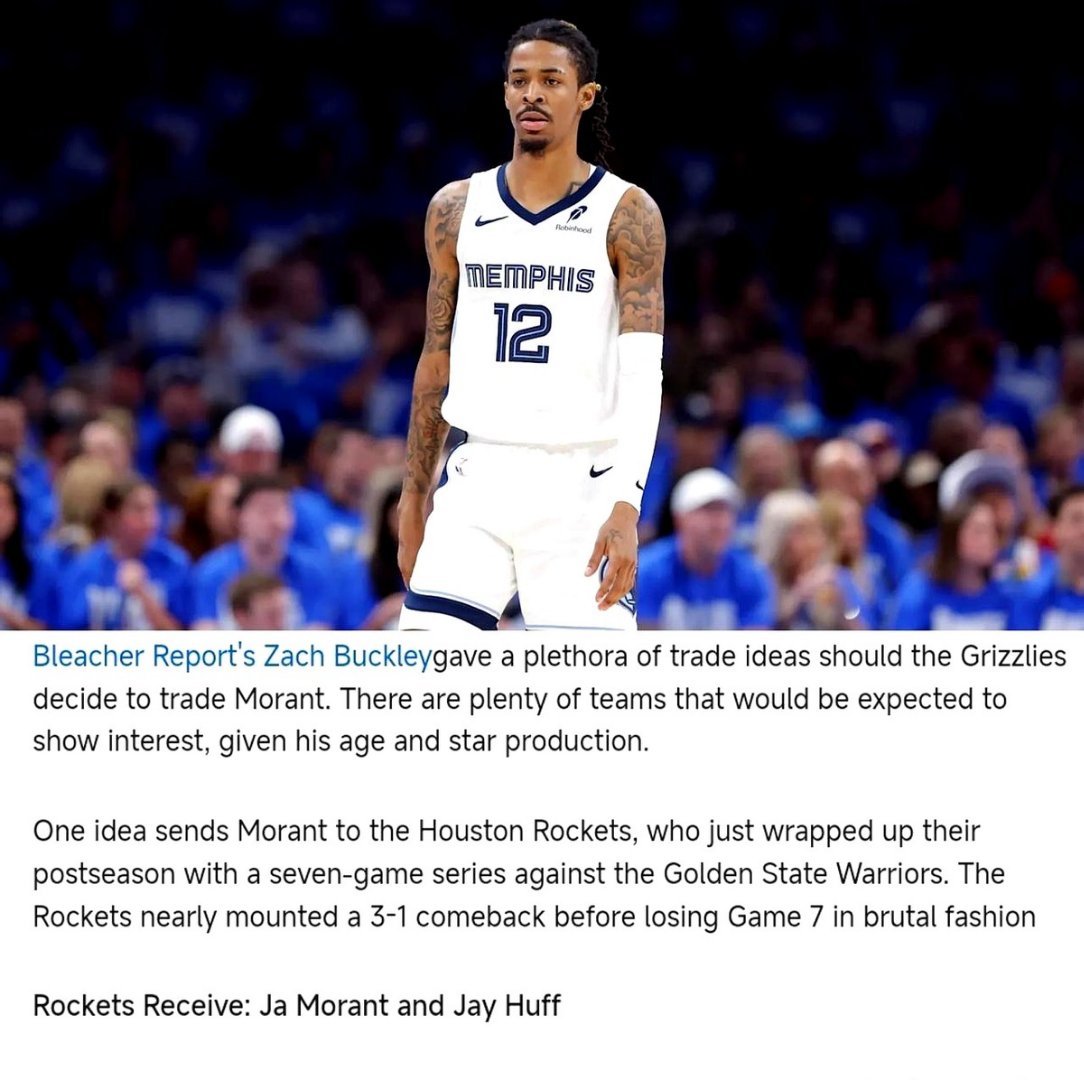
Task: Open the Bleacher Report's Zach Buckley link
Action: point(232,657)
